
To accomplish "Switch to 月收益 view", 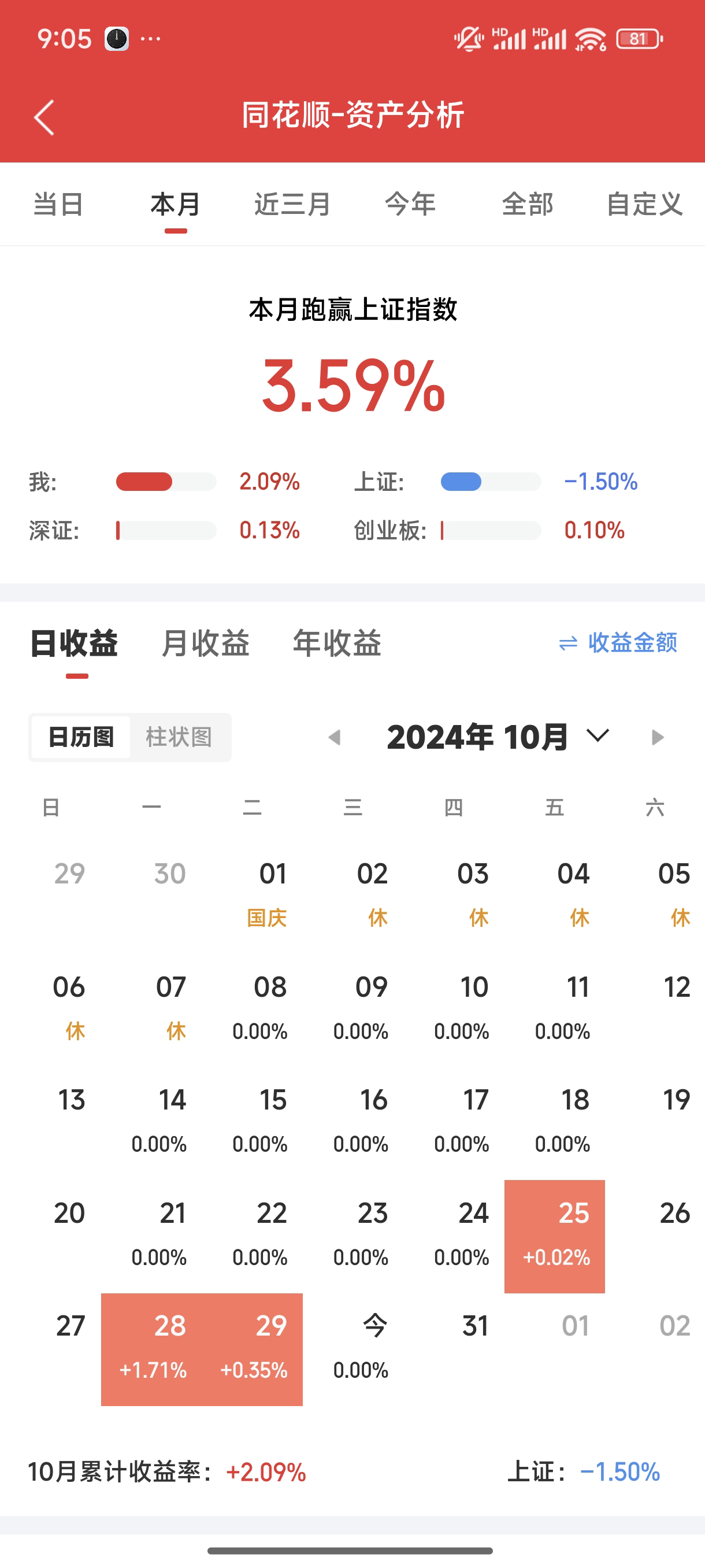I will tap(206, 644).
